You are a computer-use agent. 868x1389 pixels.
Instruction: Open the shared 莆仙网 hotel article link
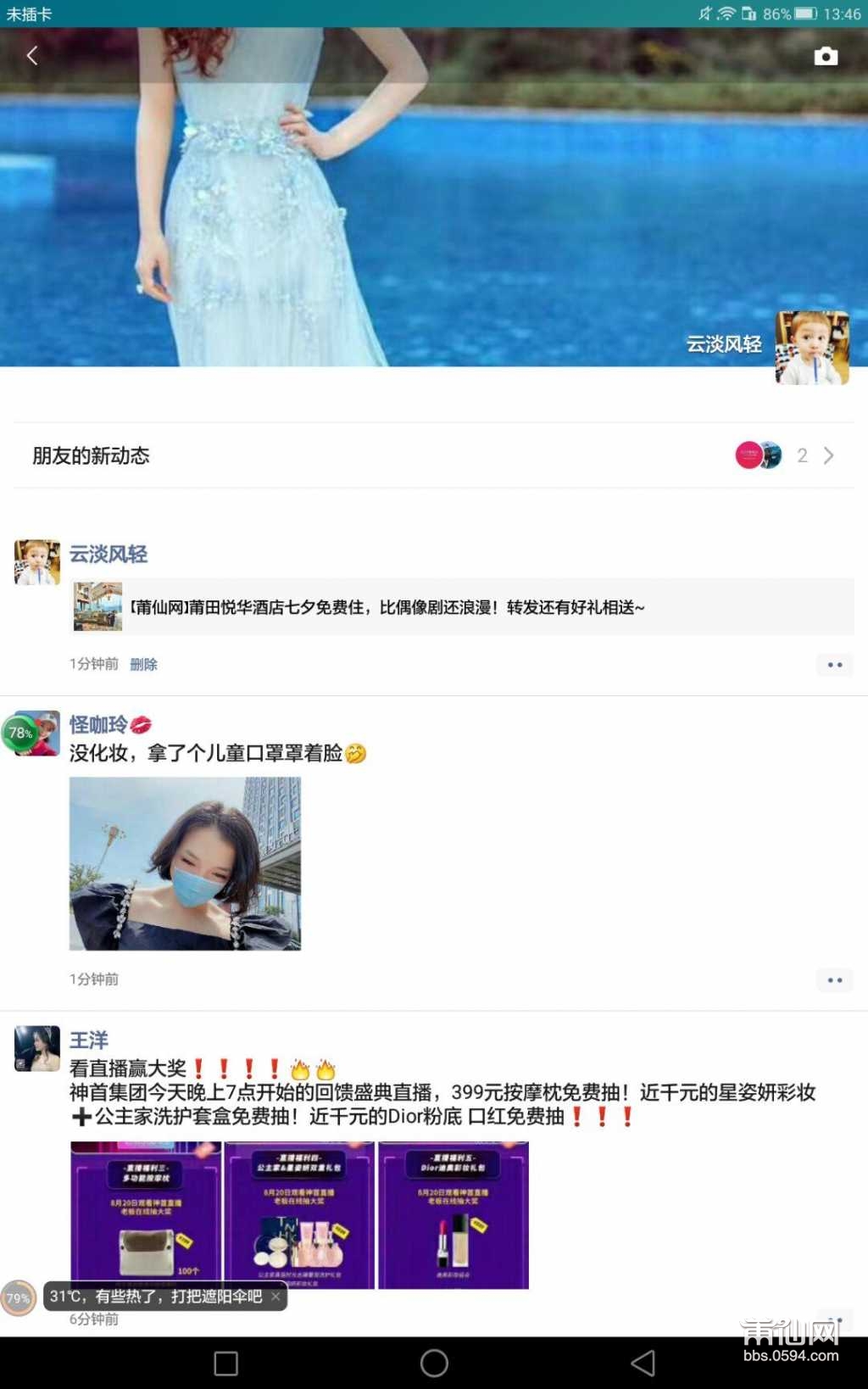tap(462, 607)
